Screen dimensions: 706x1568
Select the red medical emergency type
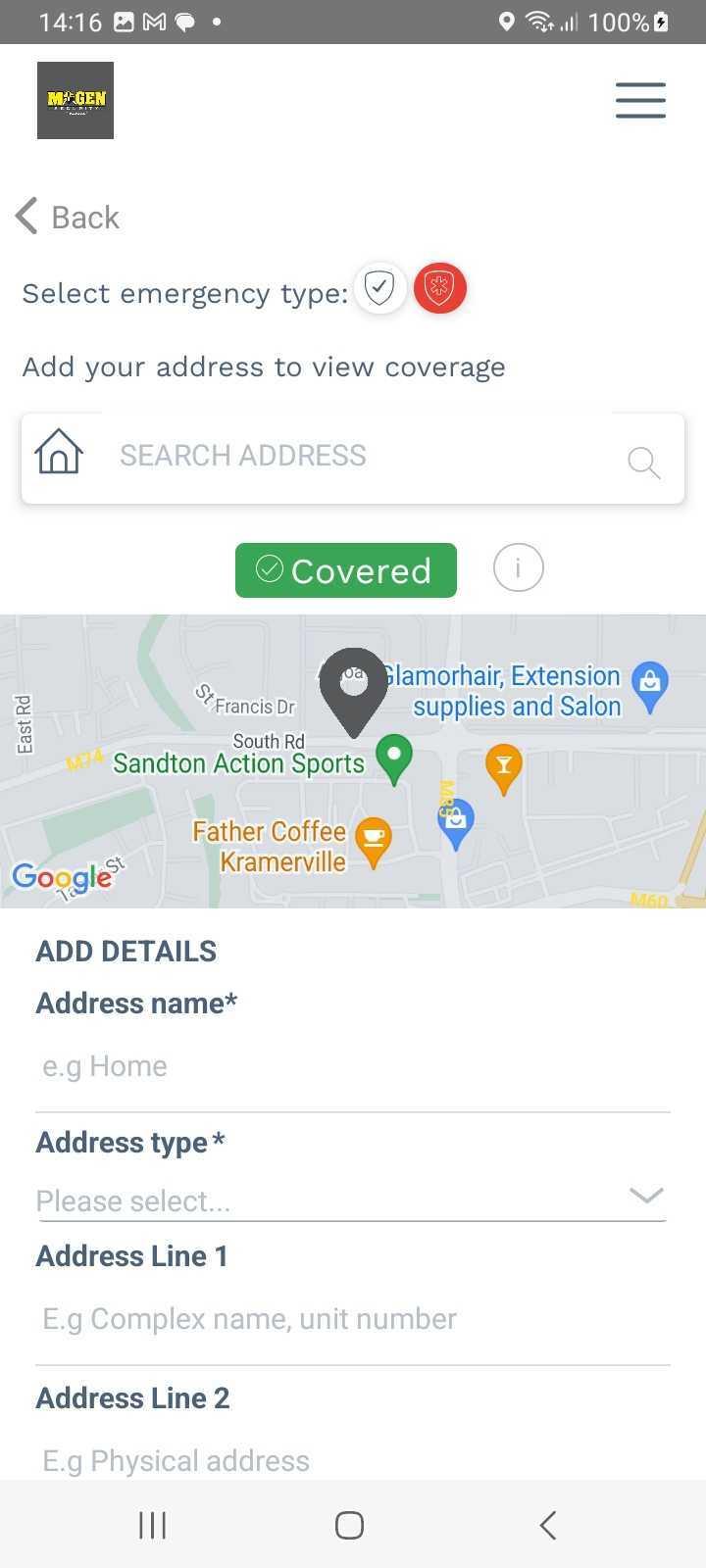click(439, 288)
